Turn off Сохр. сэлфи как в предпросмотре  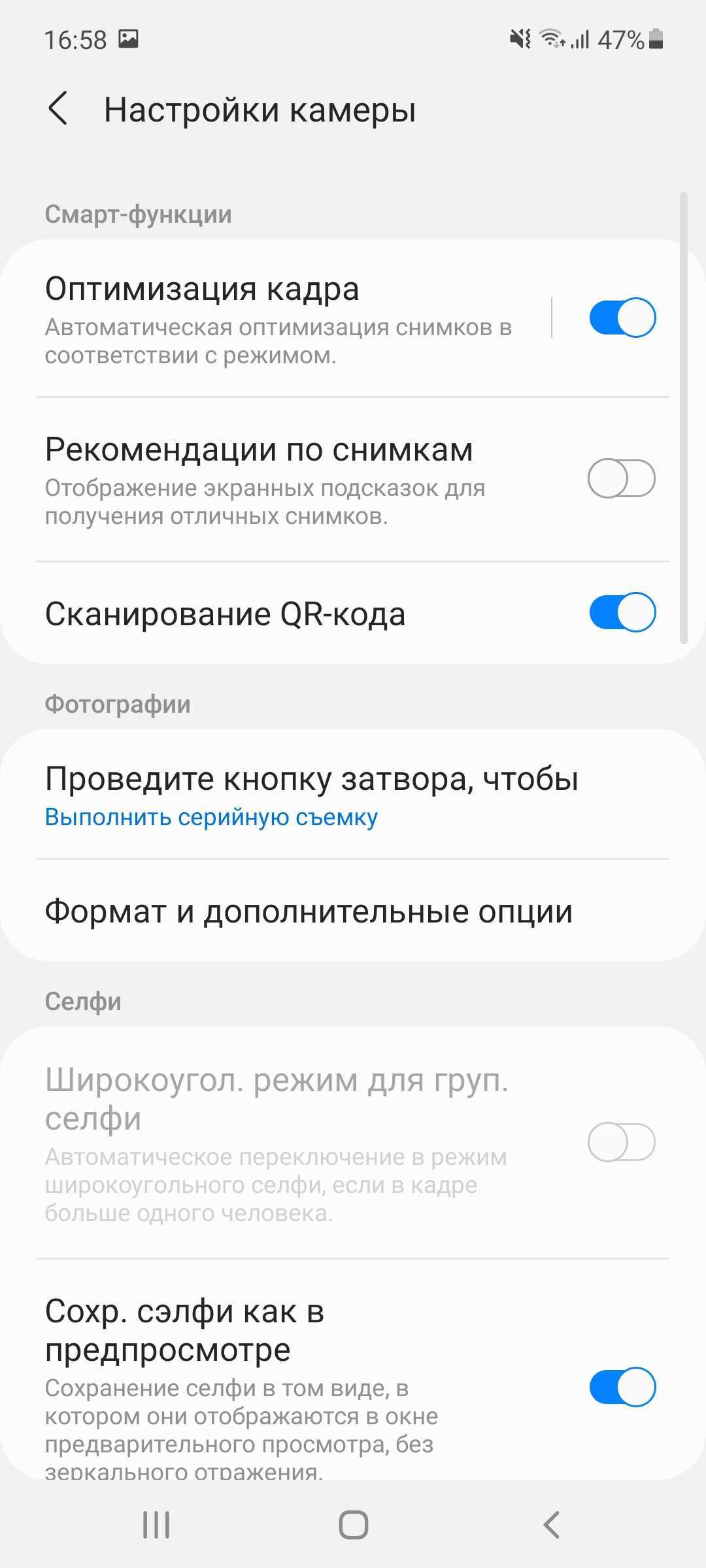(622, 1387)
